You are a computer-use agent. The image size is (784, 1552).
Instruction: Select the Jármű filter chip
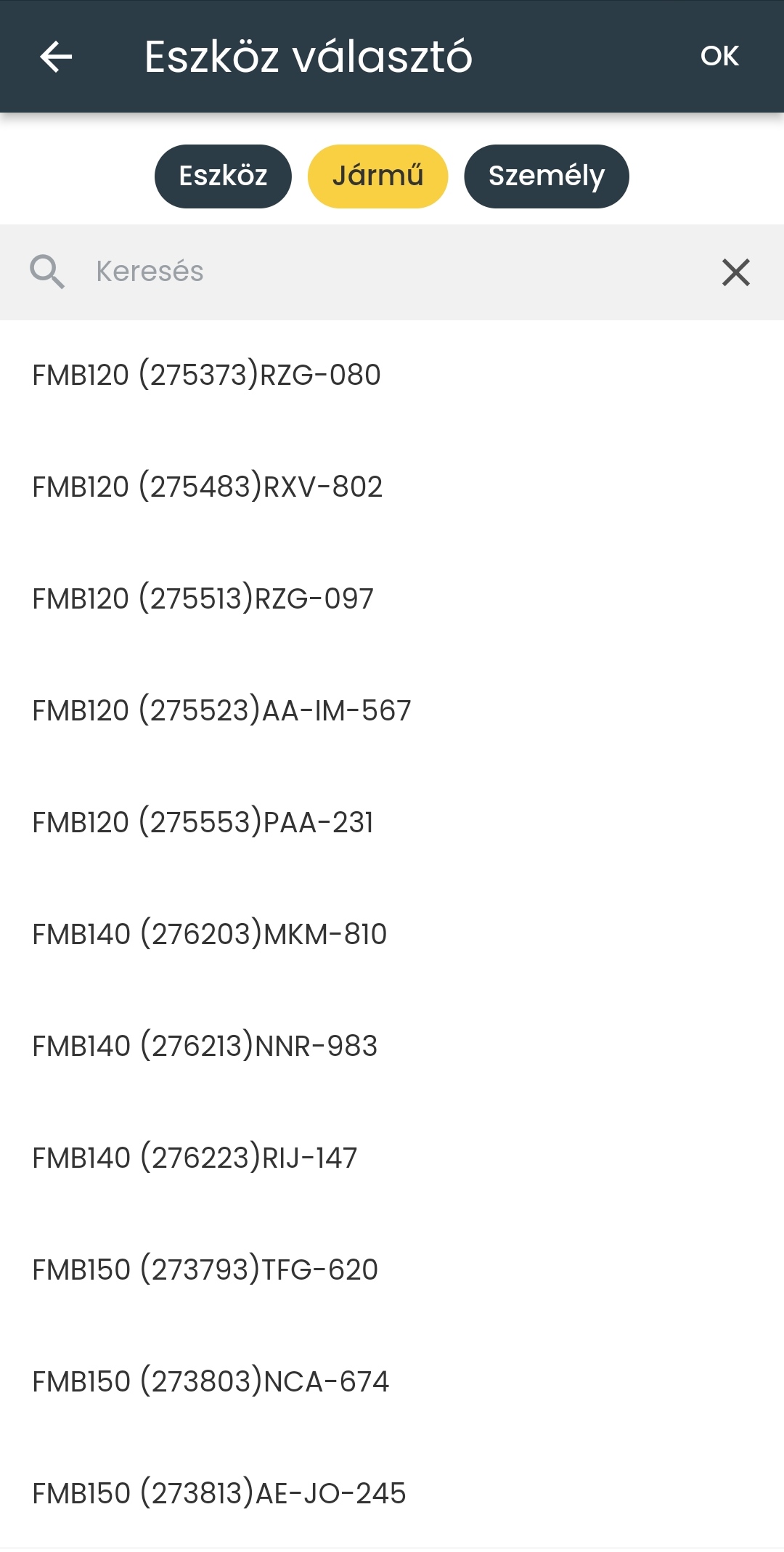click(377, 176)
